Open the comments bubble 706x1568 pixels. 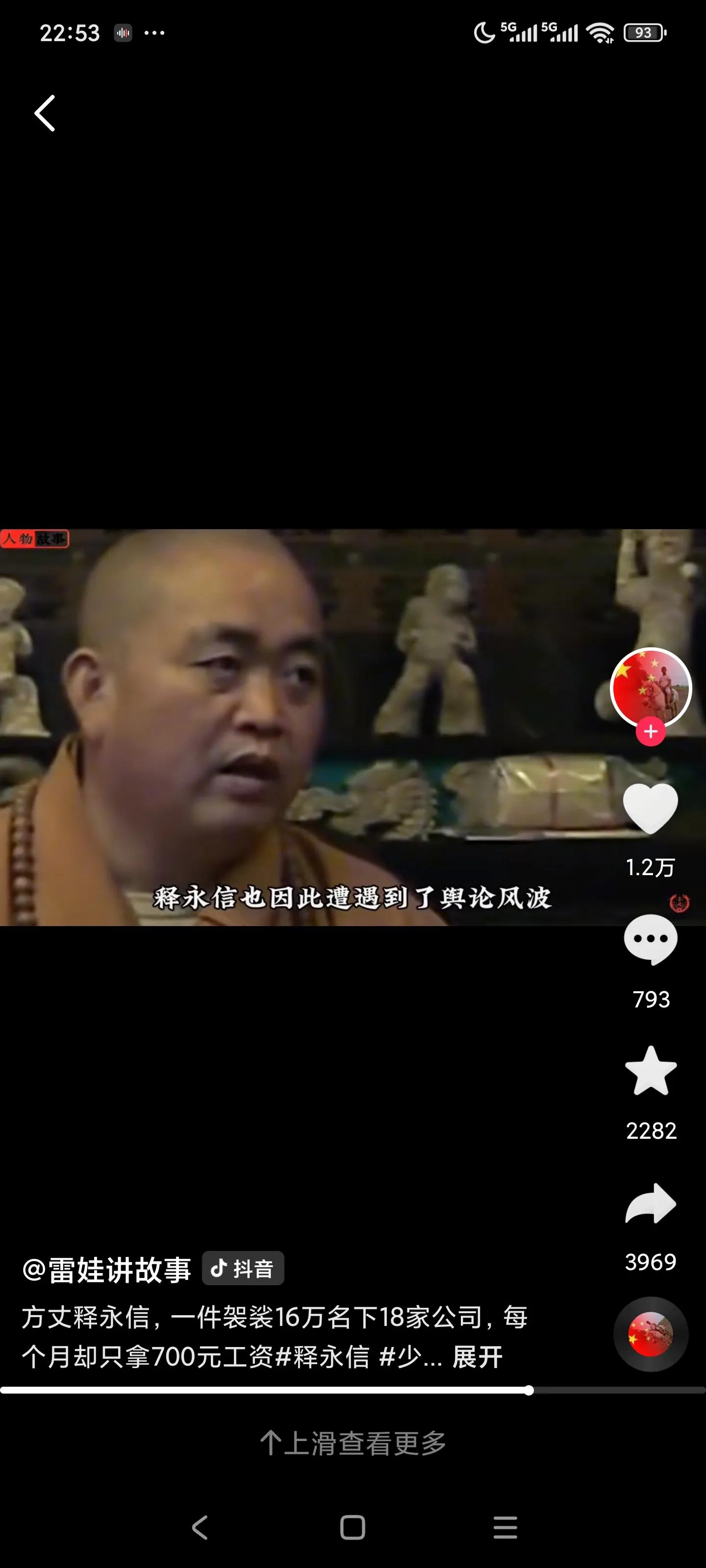651,939
